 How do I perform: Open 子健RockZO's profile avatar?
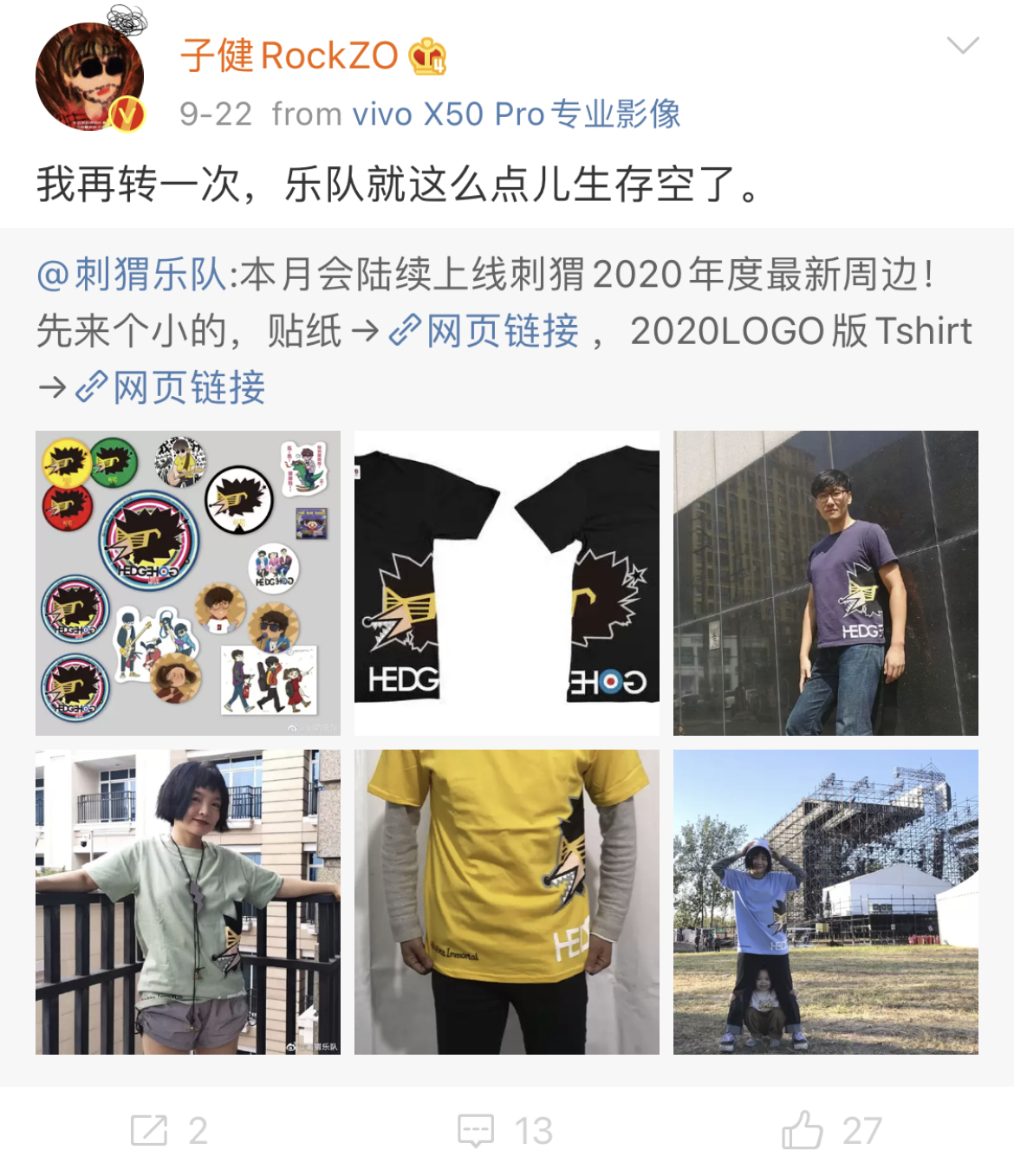(89, 77)
